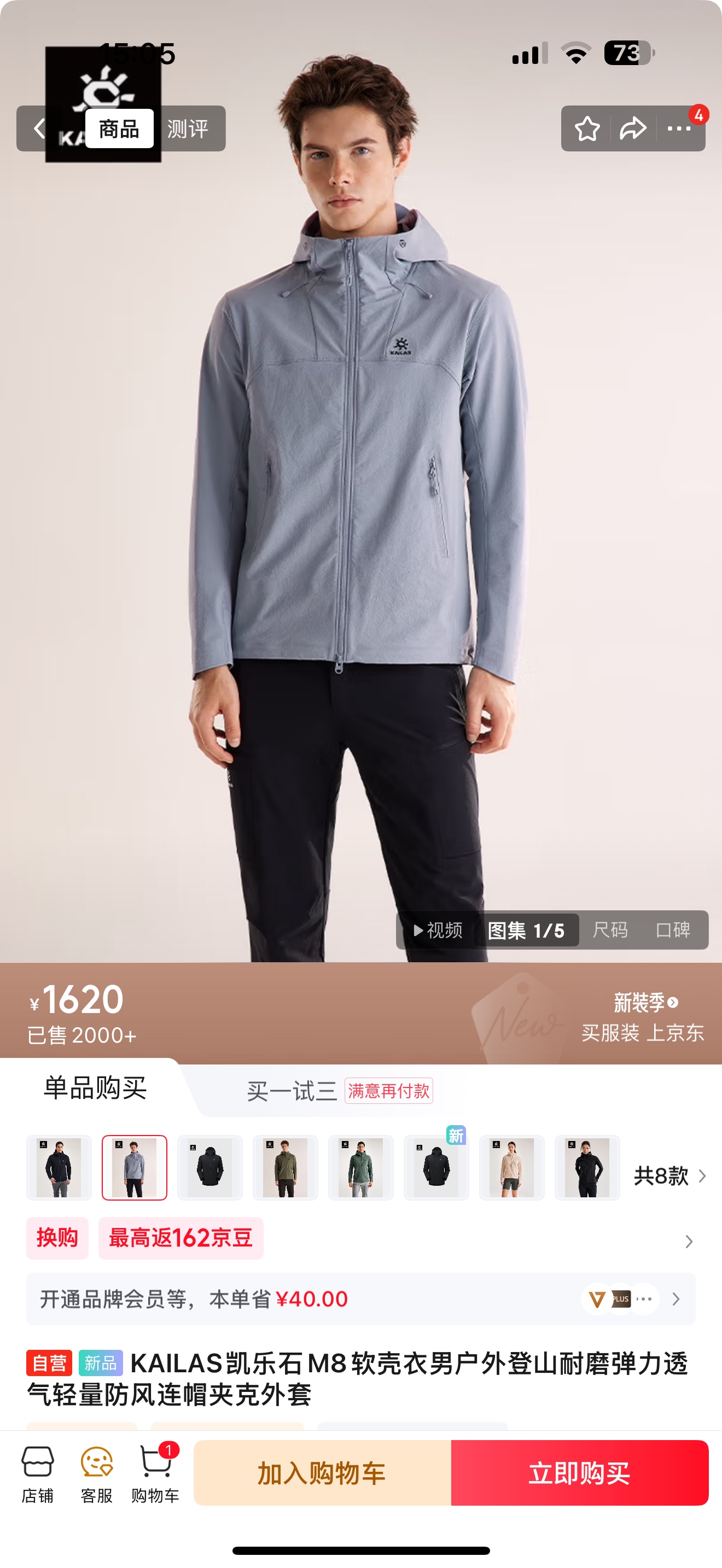Tap 加入购物车 to add to cart
Viewport: 722px width, 1568px height.
point(322,1473)
